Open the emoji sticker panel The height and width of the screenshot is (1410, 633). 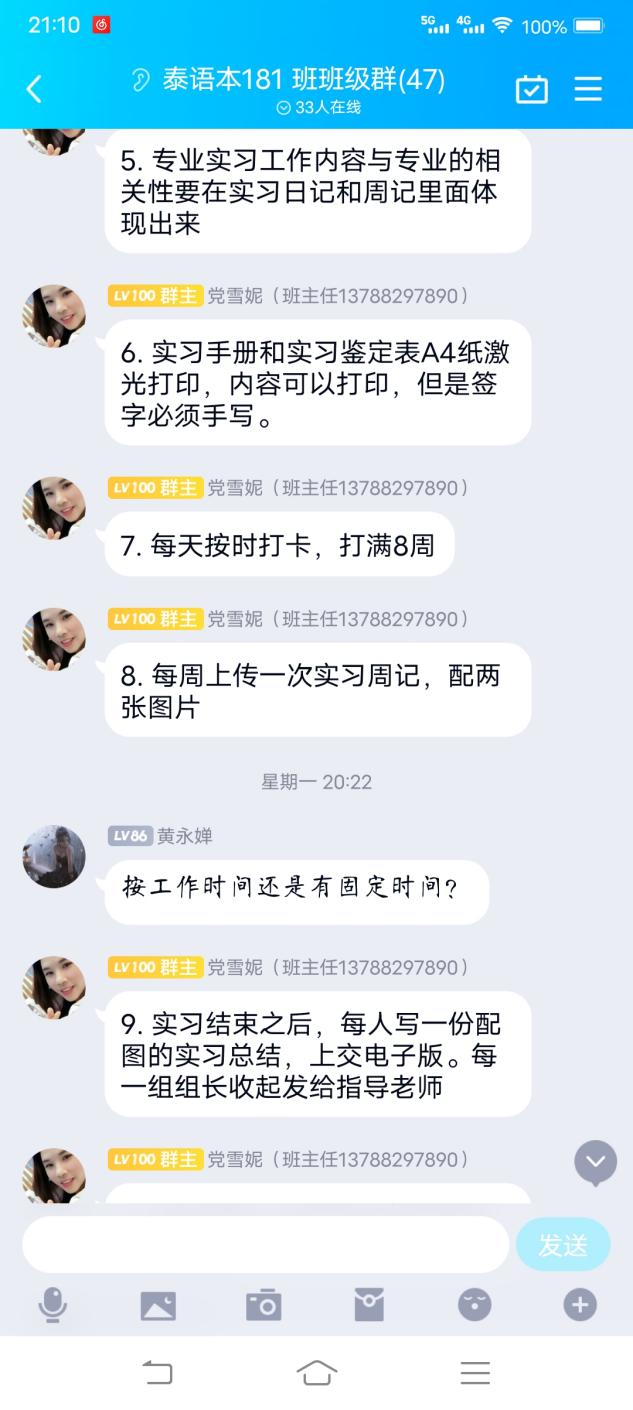tap(475, 1305)
